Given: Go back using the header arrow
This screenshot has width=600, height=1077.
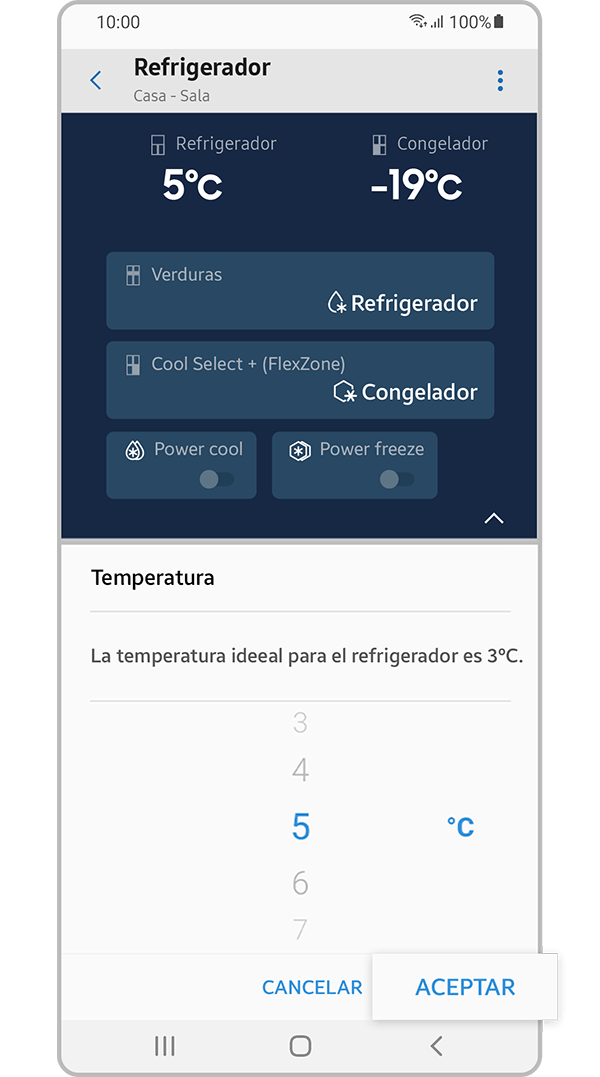Looking at the screenshot, I should point(95,80).
